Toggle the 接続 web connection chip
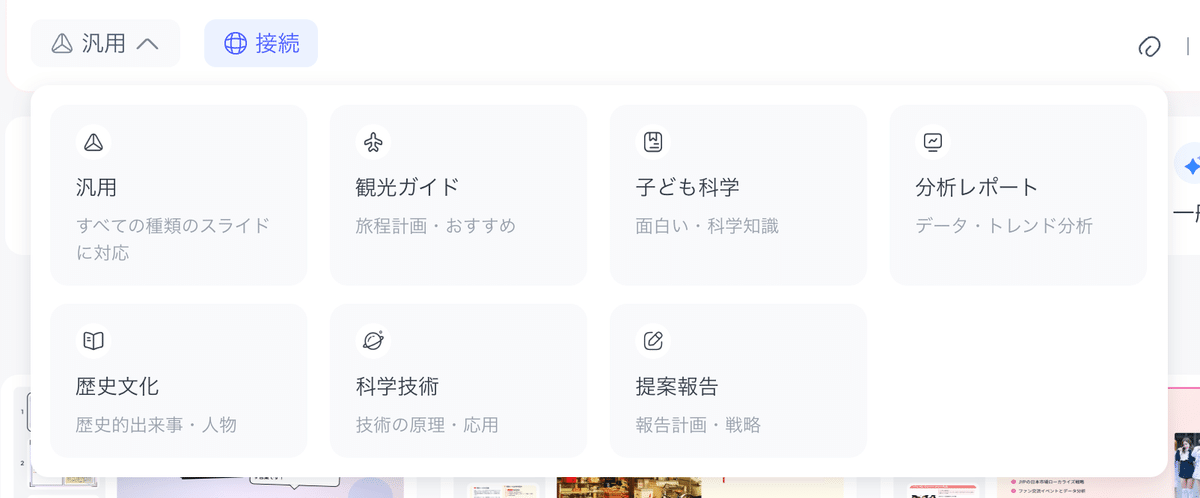Screen dimensions: 1200x498 click(261, 44)
